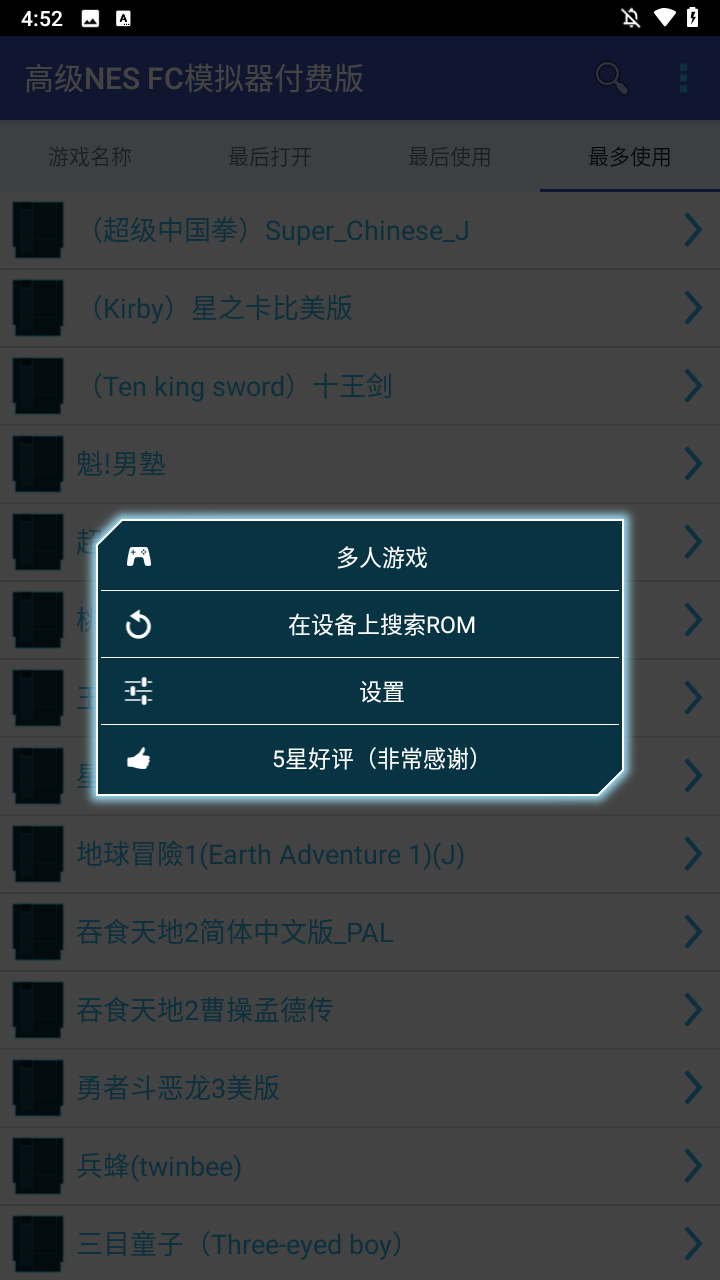
Task: Open the 魁!男塾 game row
Action: click(x=360, y=464)
